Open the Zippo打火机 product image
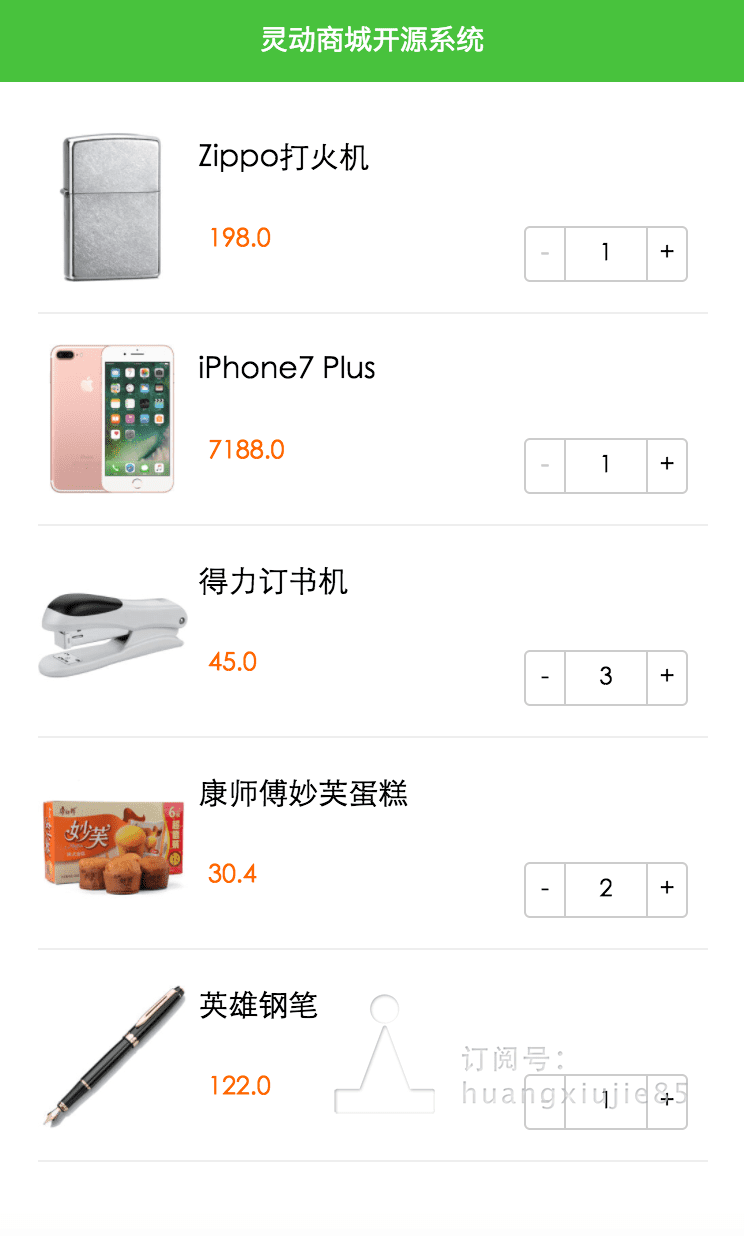This screenshot has width=744, height=1236. pyautogui.click(x=112, y=208)
